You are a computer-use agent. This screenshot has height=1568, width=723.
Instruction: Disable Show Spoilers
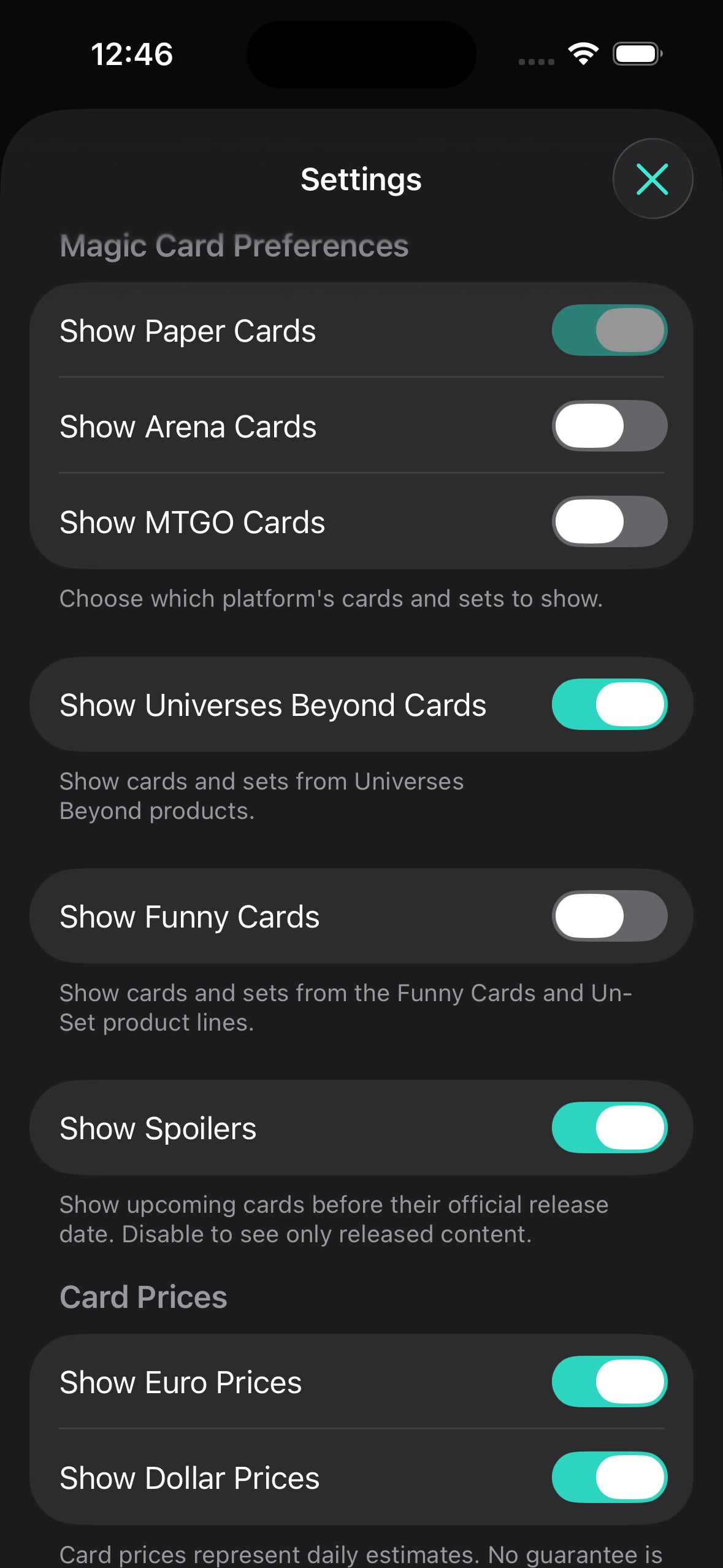click(x=609, y=1127)
